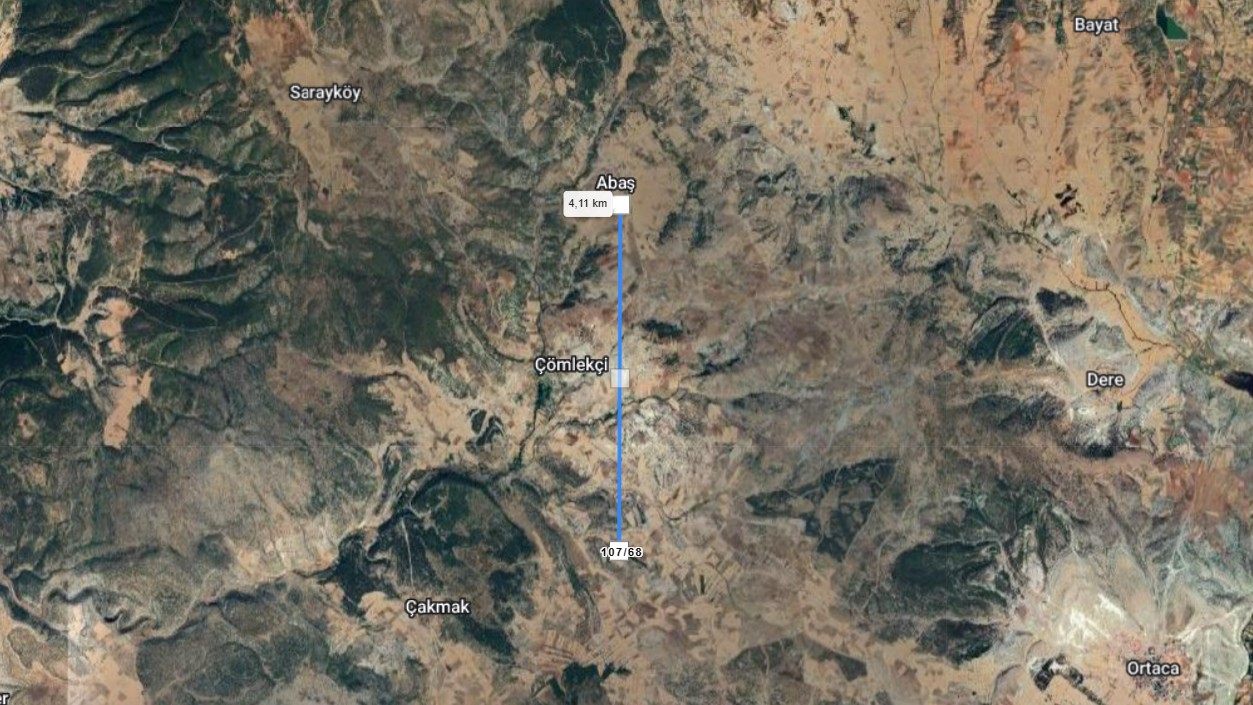Select the Bayat place label
The image size is (1253, 705).
click(x=1096, y=24)
